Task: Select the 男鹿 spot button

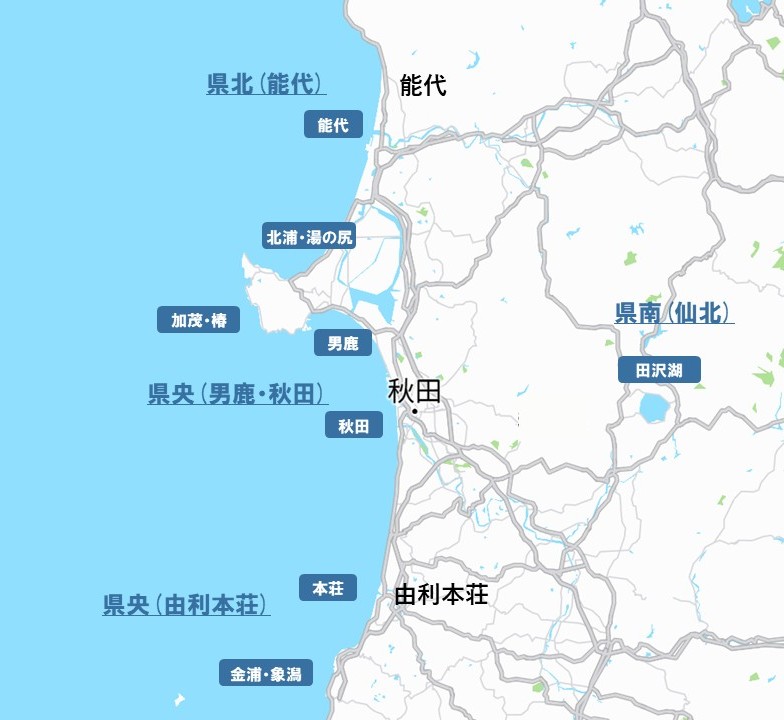Action: pos(343,344)
